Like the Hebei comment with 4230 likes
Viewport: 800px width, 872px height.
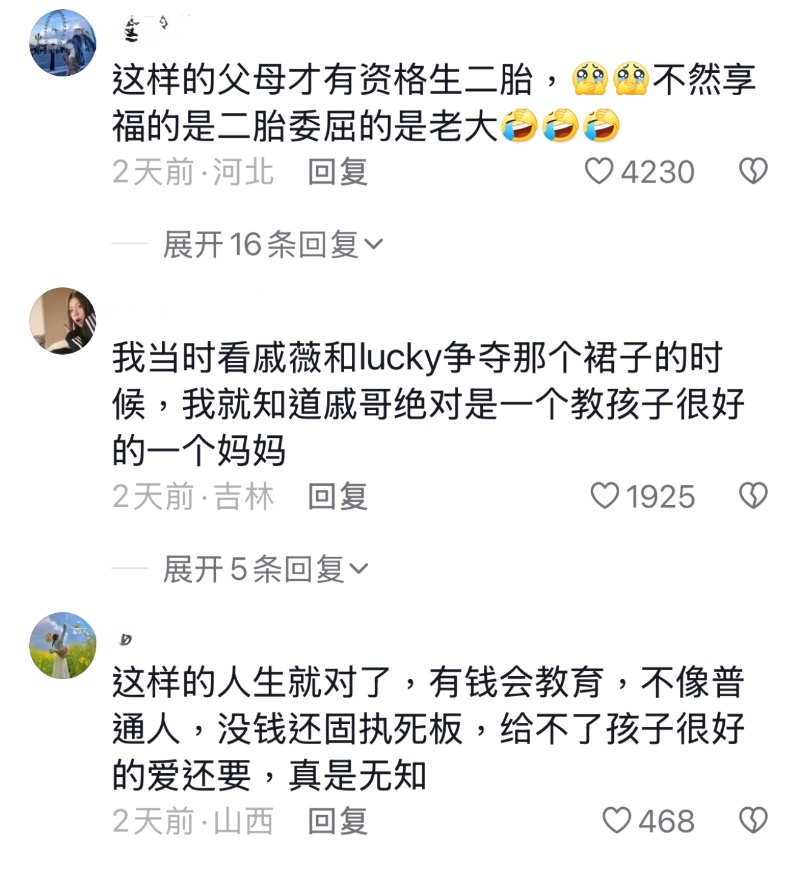click(x=599, y=172)
